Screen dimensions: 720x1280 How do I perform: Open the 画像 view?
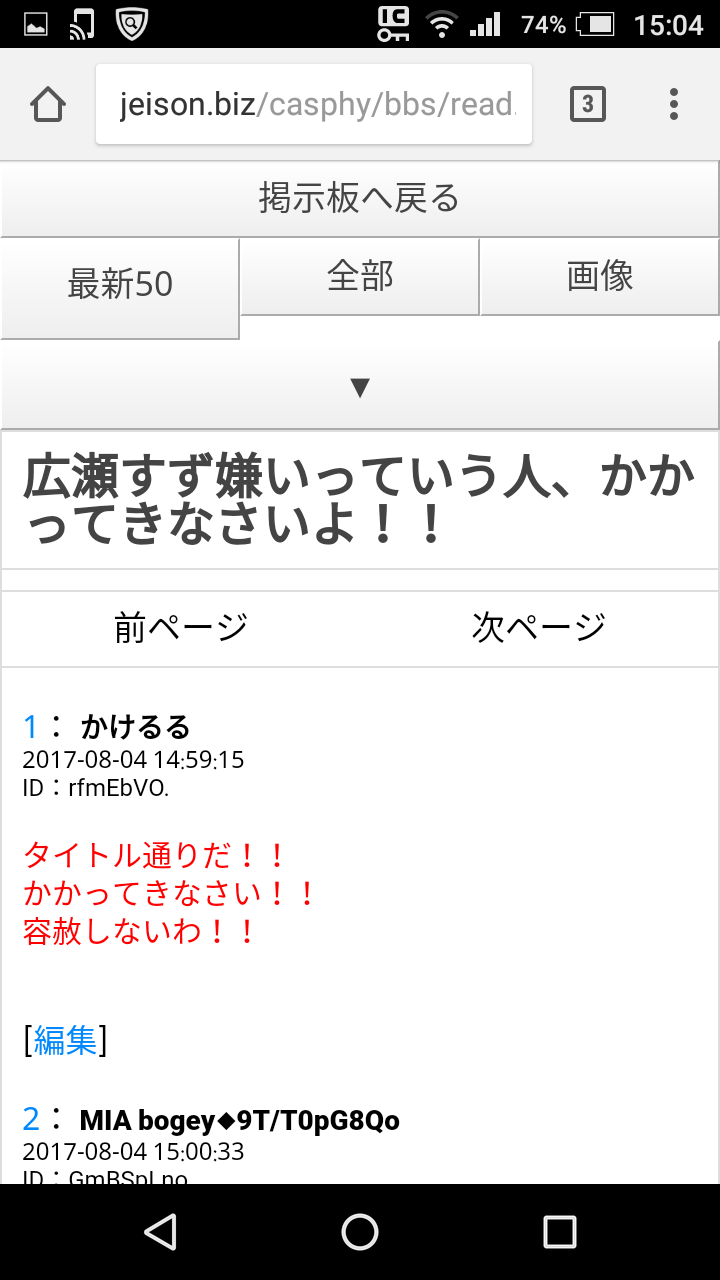click(x=600, y=277)
